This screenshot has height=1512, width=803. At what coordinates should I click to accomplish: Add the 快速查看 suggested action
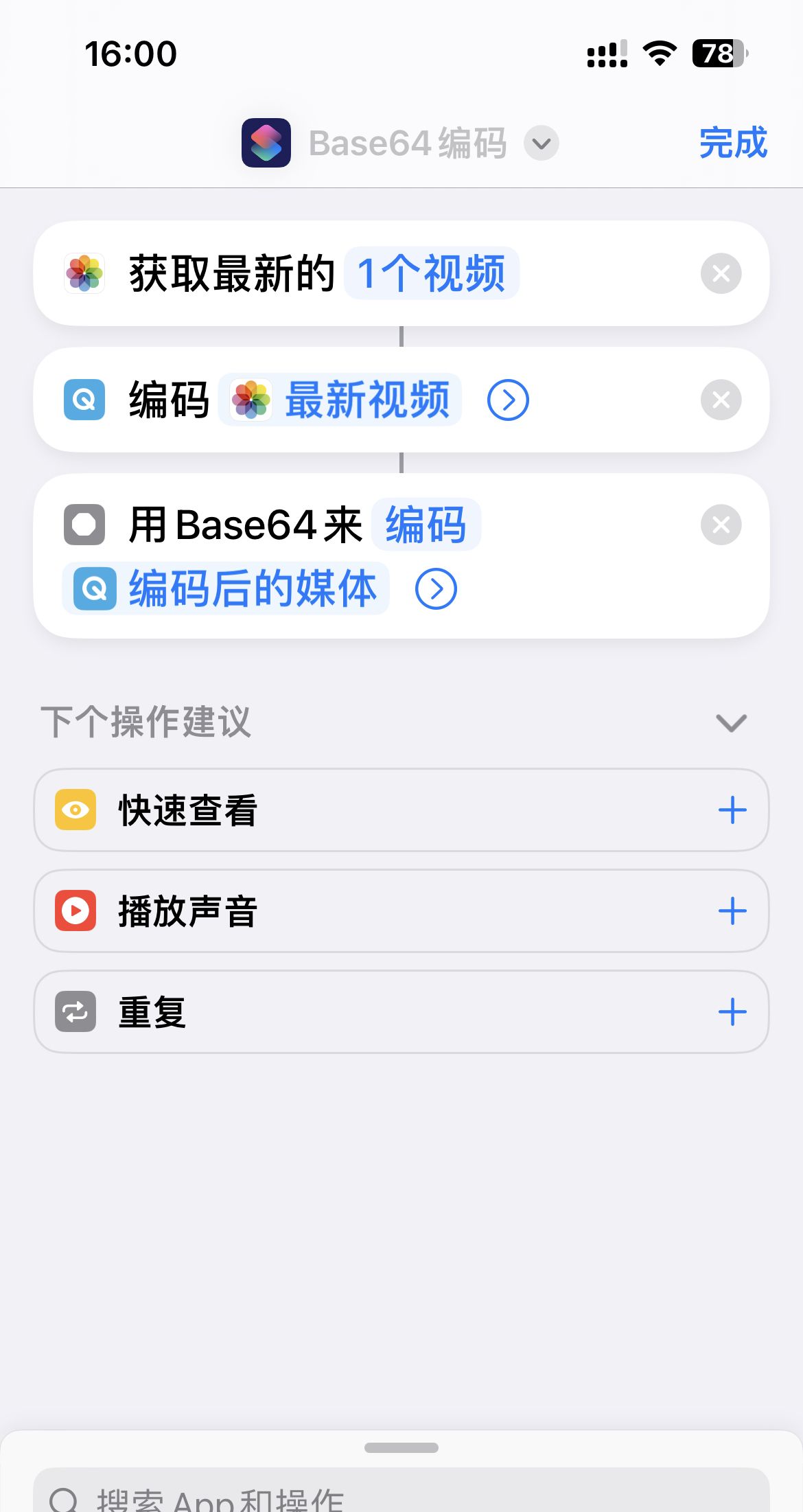point(733,810)
